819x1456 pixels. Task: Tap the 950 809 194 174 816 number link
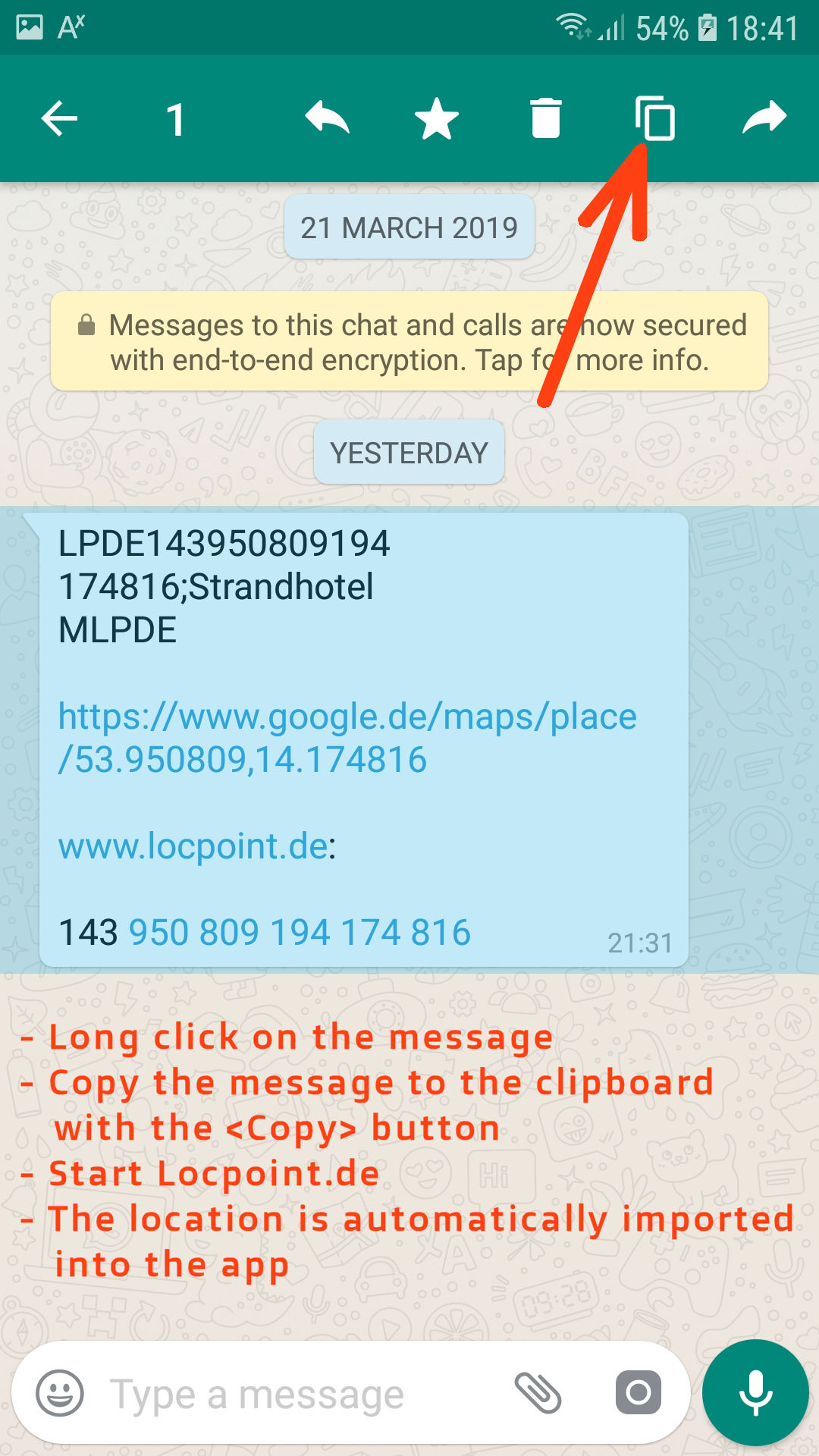(300, 932)
